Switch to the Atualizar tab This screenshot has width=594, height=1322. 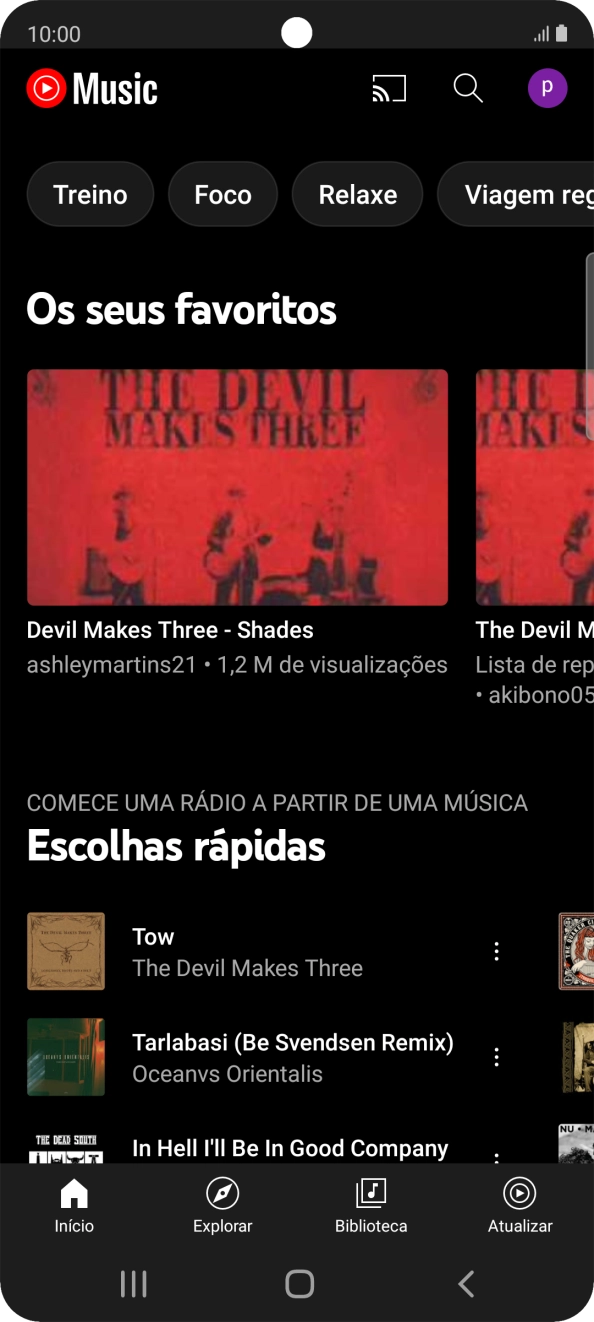520,1206
